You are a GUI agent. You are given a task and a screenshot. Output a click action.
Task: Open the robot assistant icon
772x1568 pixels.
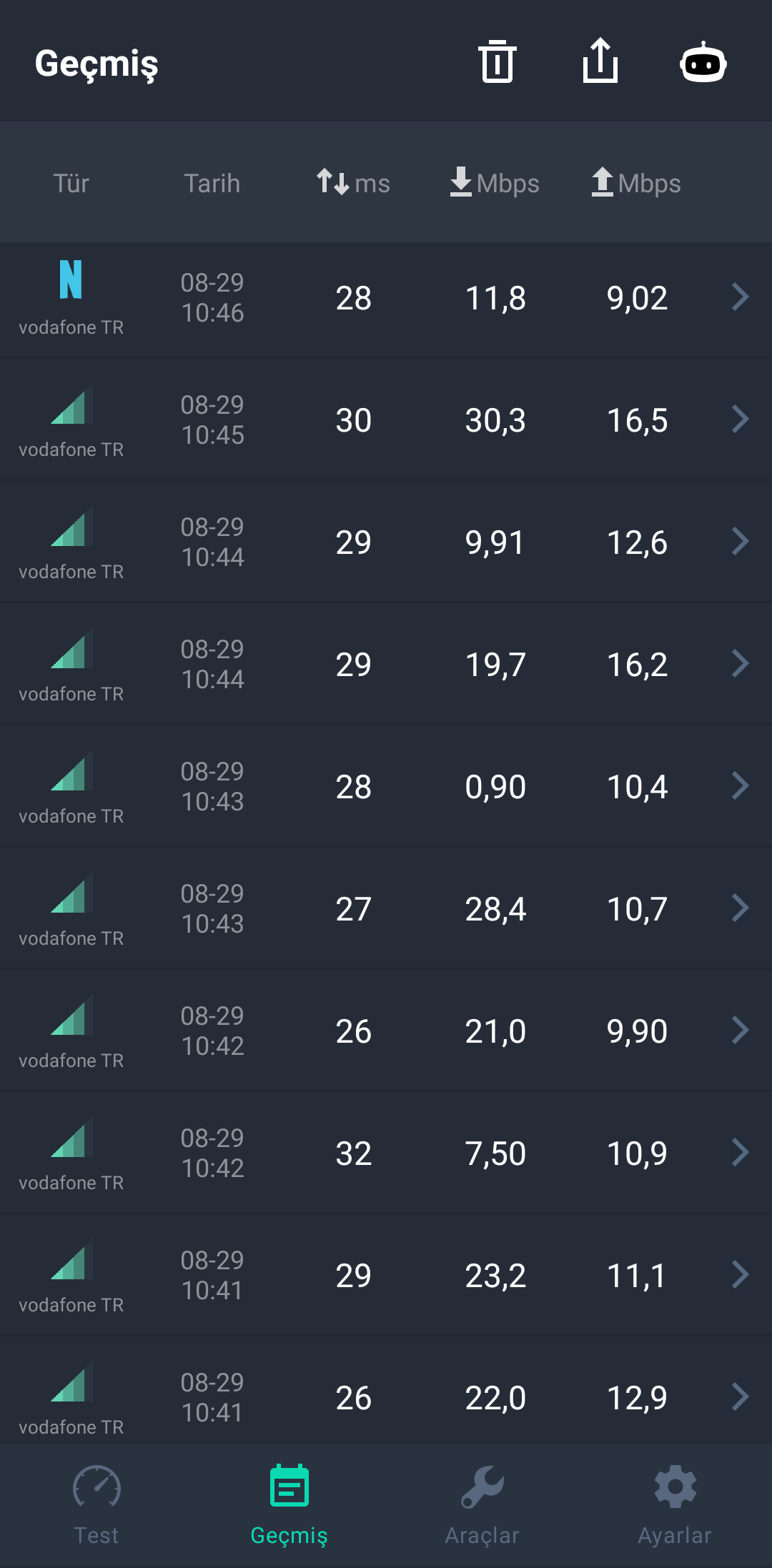pos(703,62)
